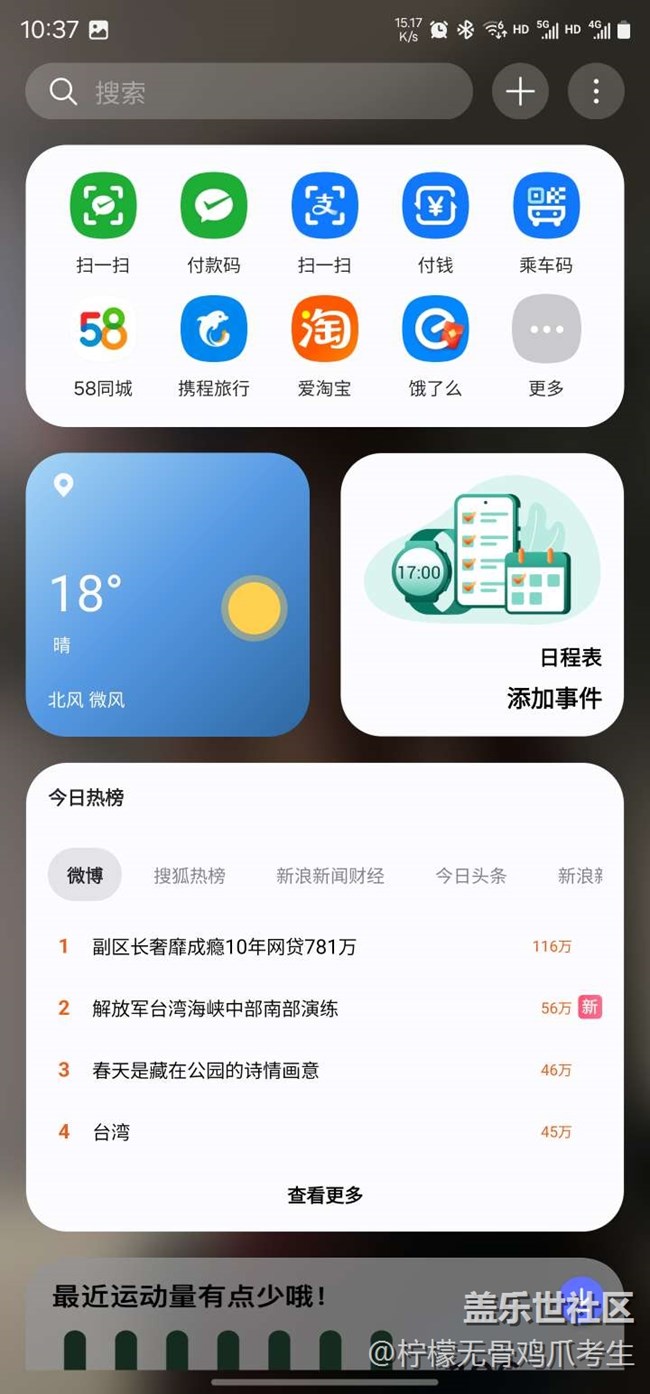Open the three-dot overflow menu
The width and height of the screenshot is (650, 1394).
[596, 92]
